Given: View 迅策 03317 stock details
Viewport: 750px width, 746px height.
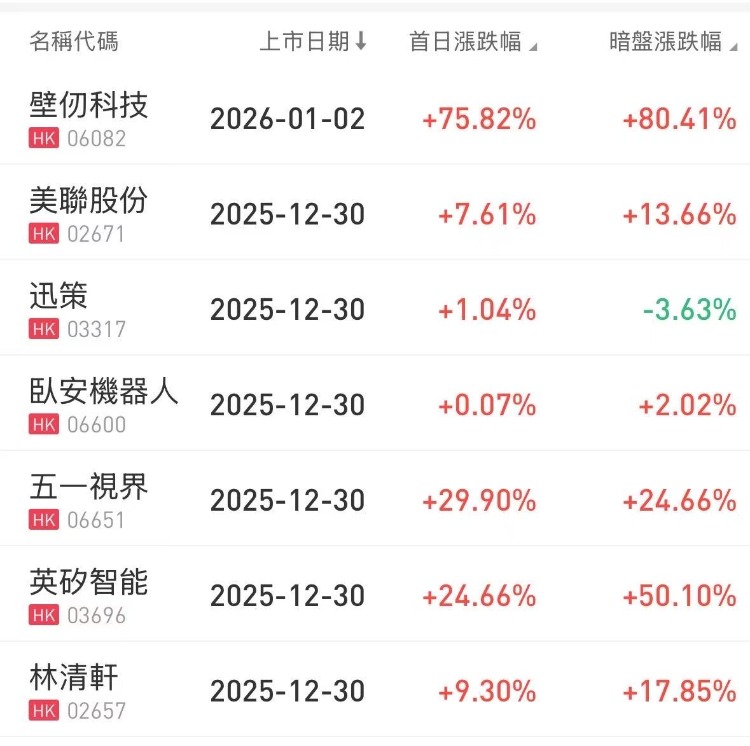Looking at the screenshot, I should pyautogui.click(x=77, y=309).
